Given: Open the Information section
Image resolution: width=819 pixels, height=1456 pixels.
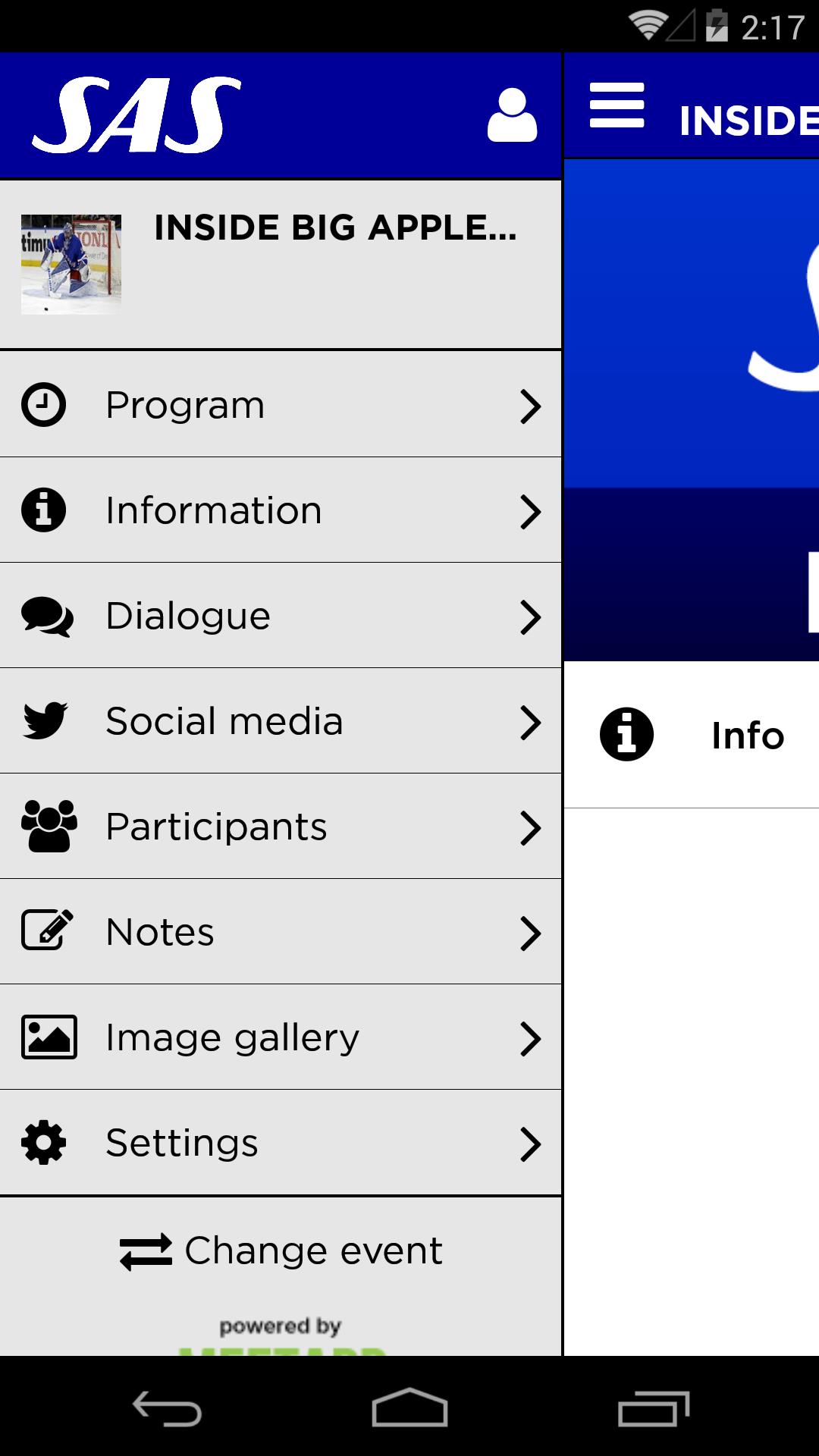Looking at the screenshot, I should pyautogui.click(x=281, y=510).
